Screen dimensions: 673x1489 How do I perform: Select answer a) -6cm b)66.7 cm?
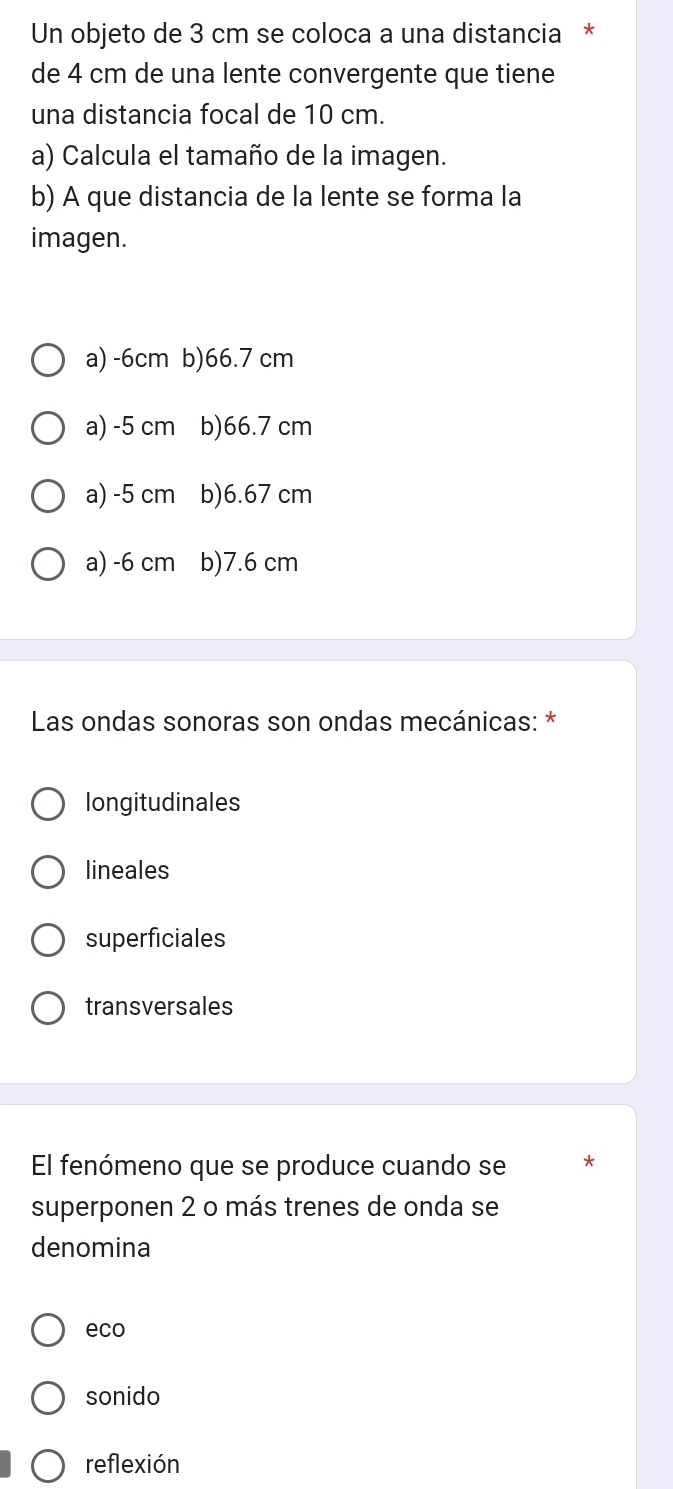click(48, 360)
